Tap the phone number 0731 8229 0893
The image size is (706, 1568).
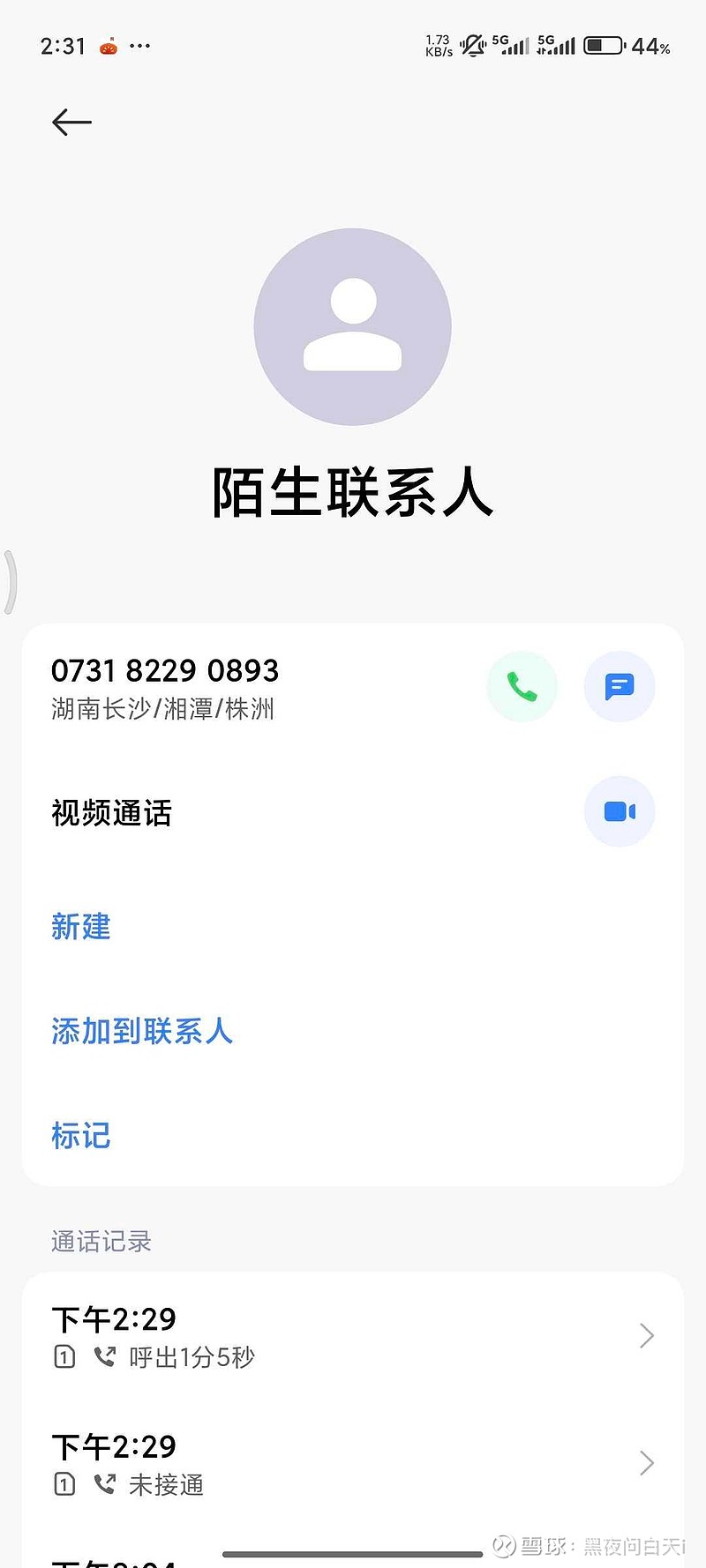[164, 670]
